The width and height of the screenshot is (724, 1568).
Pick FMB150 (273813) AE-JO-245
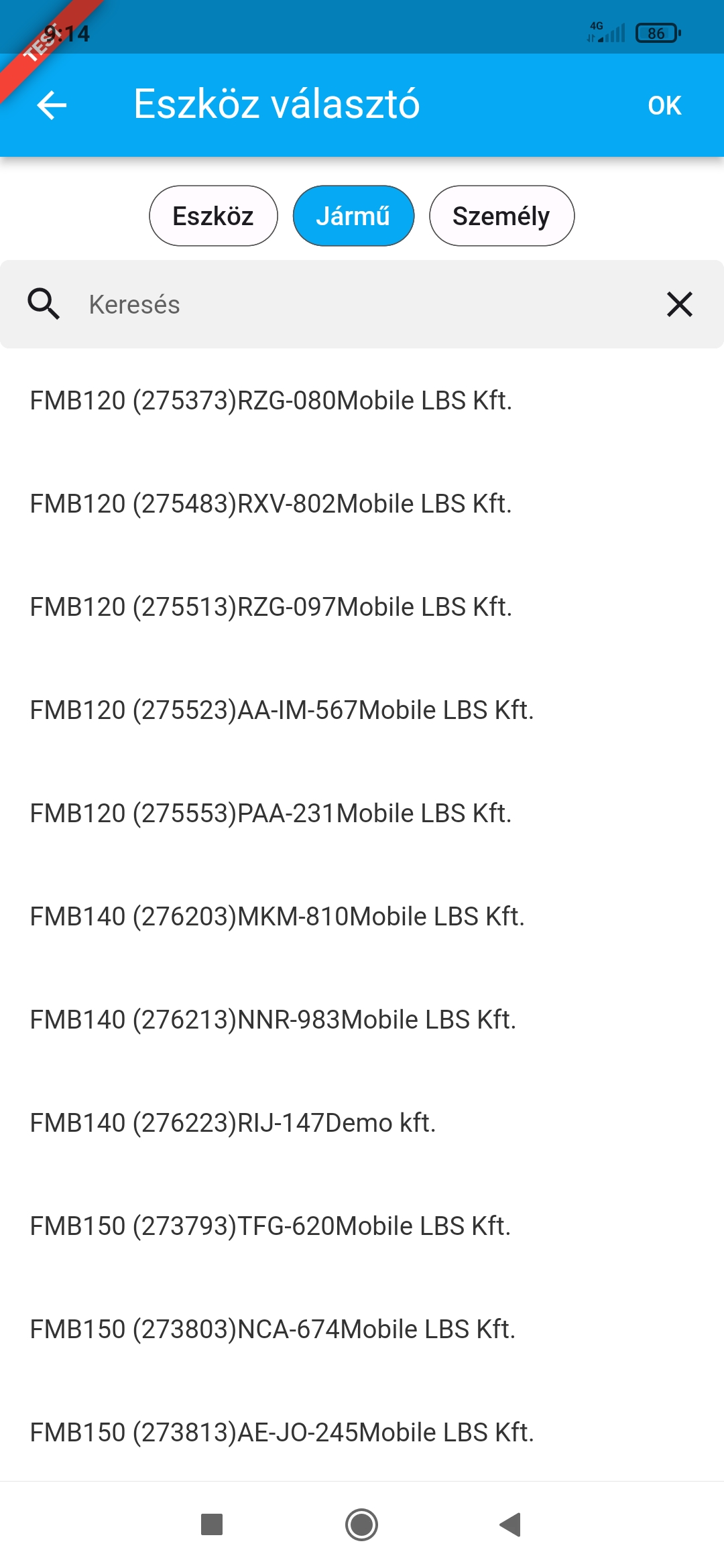tap(282, 1432)
